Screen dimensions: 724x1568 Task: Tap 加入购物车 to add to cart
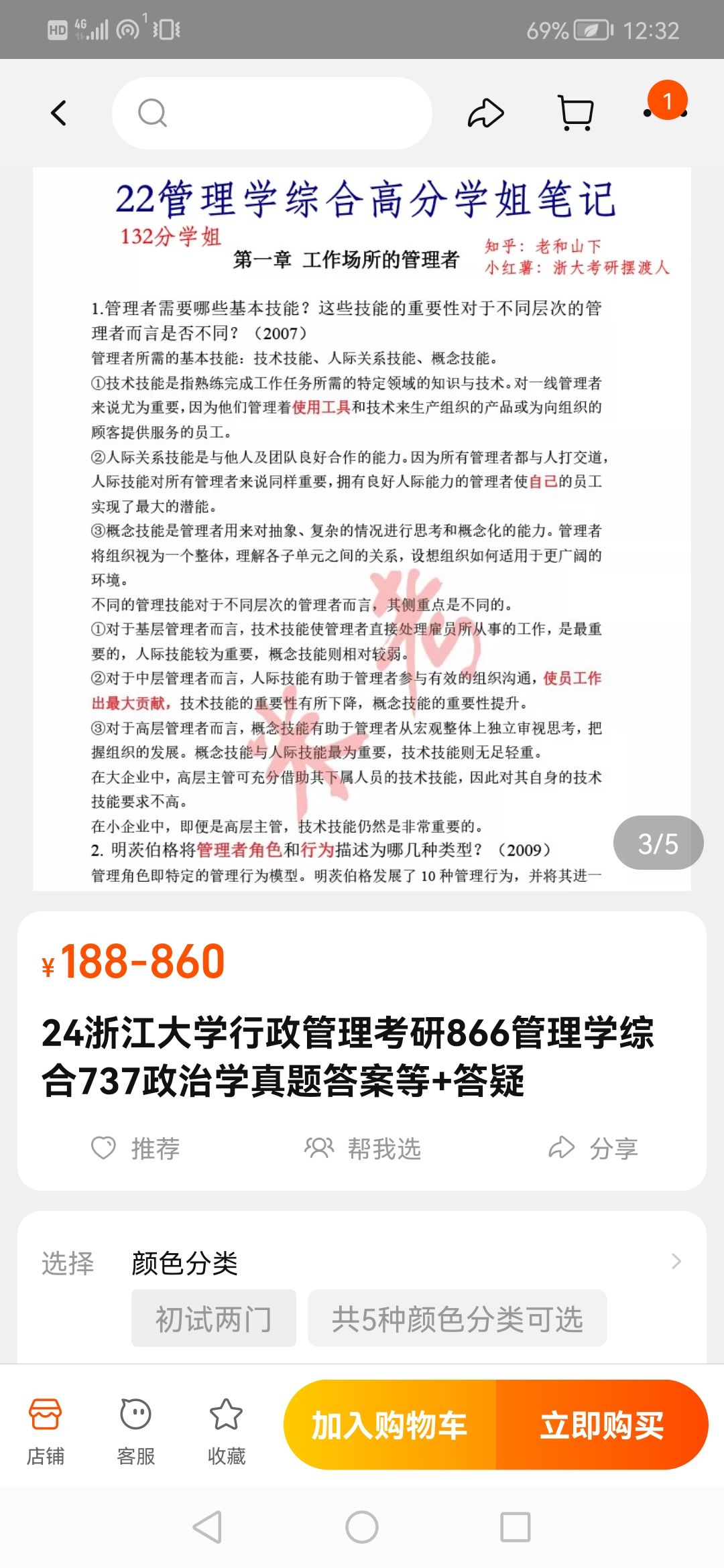pos(389,1425)
